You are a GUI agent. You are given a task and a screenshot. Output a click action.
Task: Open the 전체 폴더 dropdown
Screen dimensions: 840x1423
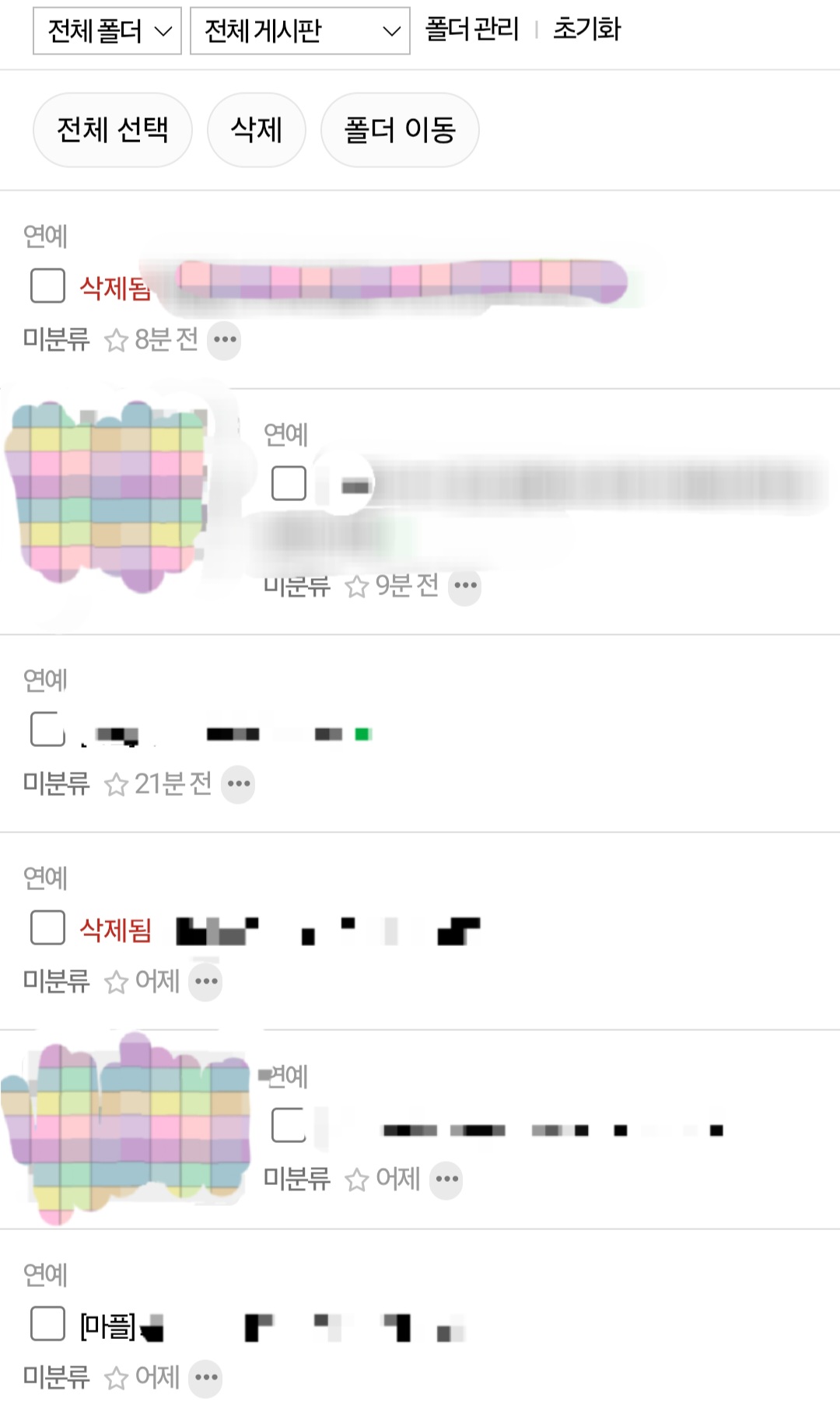click(x=106, y=31)
